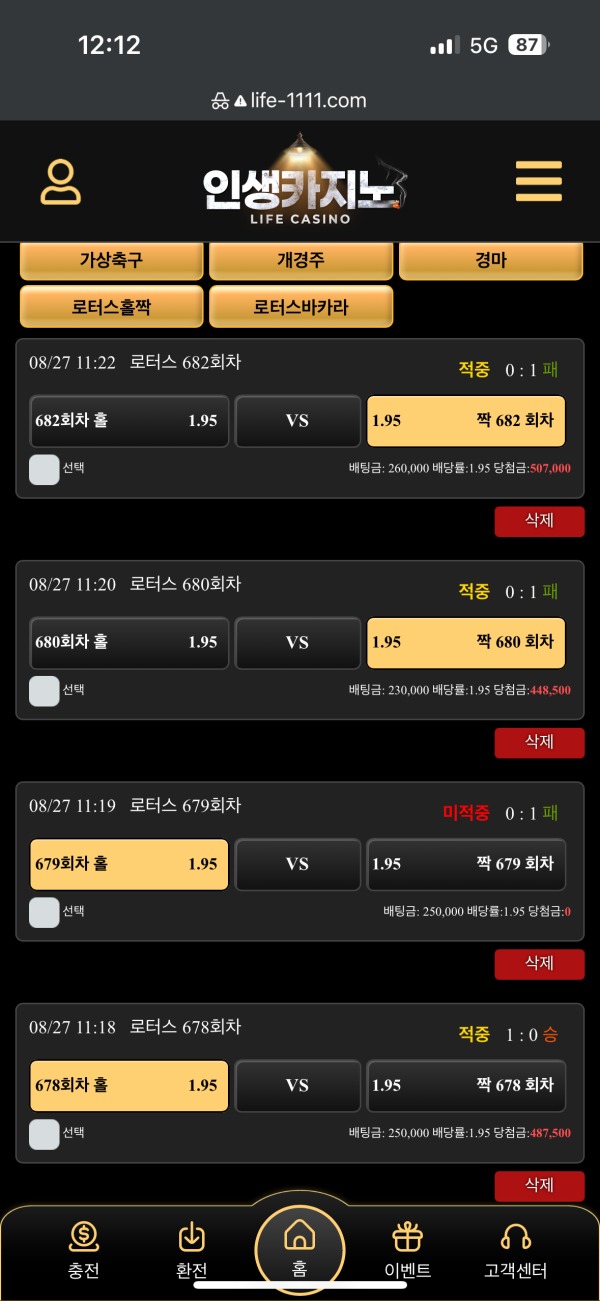The height and width of the screenshot is (1301, 600).
Task: Delete the 682회차 bet record
Action: 539,521
